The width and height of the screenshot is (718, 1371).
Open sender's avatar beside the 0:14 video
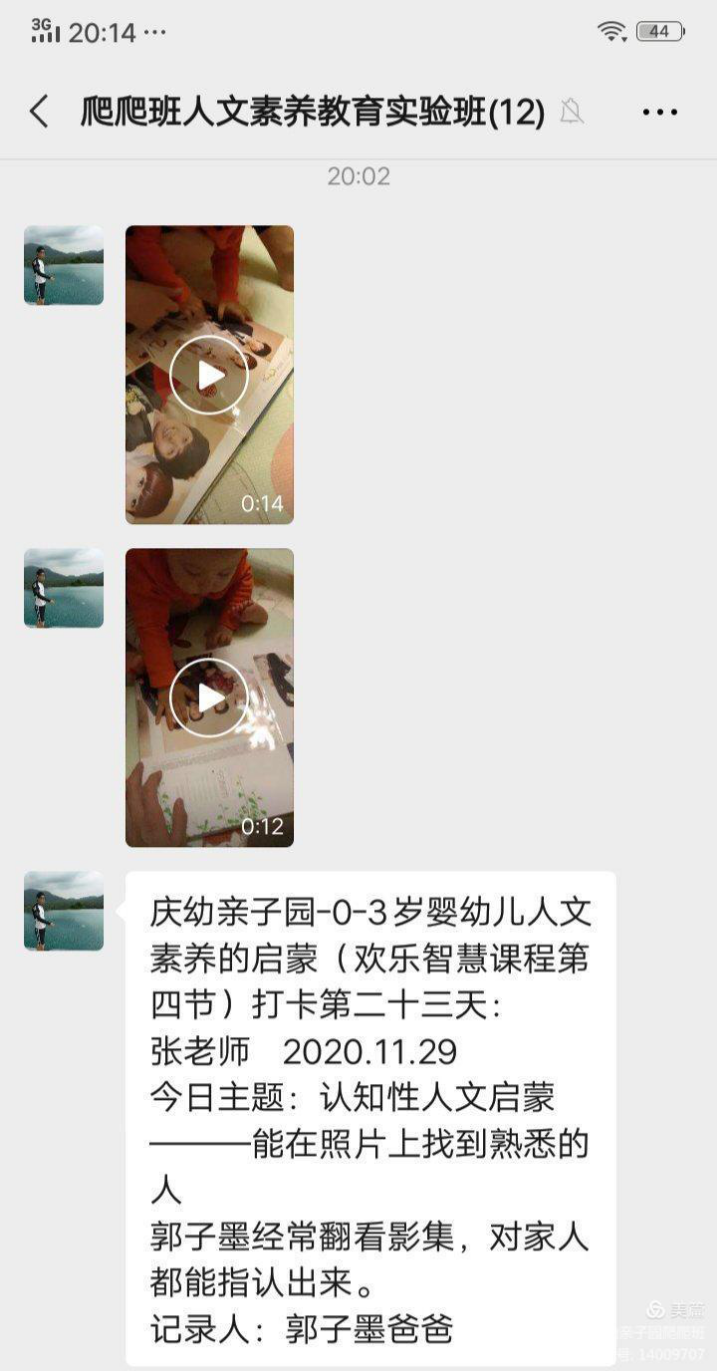click(x=64, y=265)
